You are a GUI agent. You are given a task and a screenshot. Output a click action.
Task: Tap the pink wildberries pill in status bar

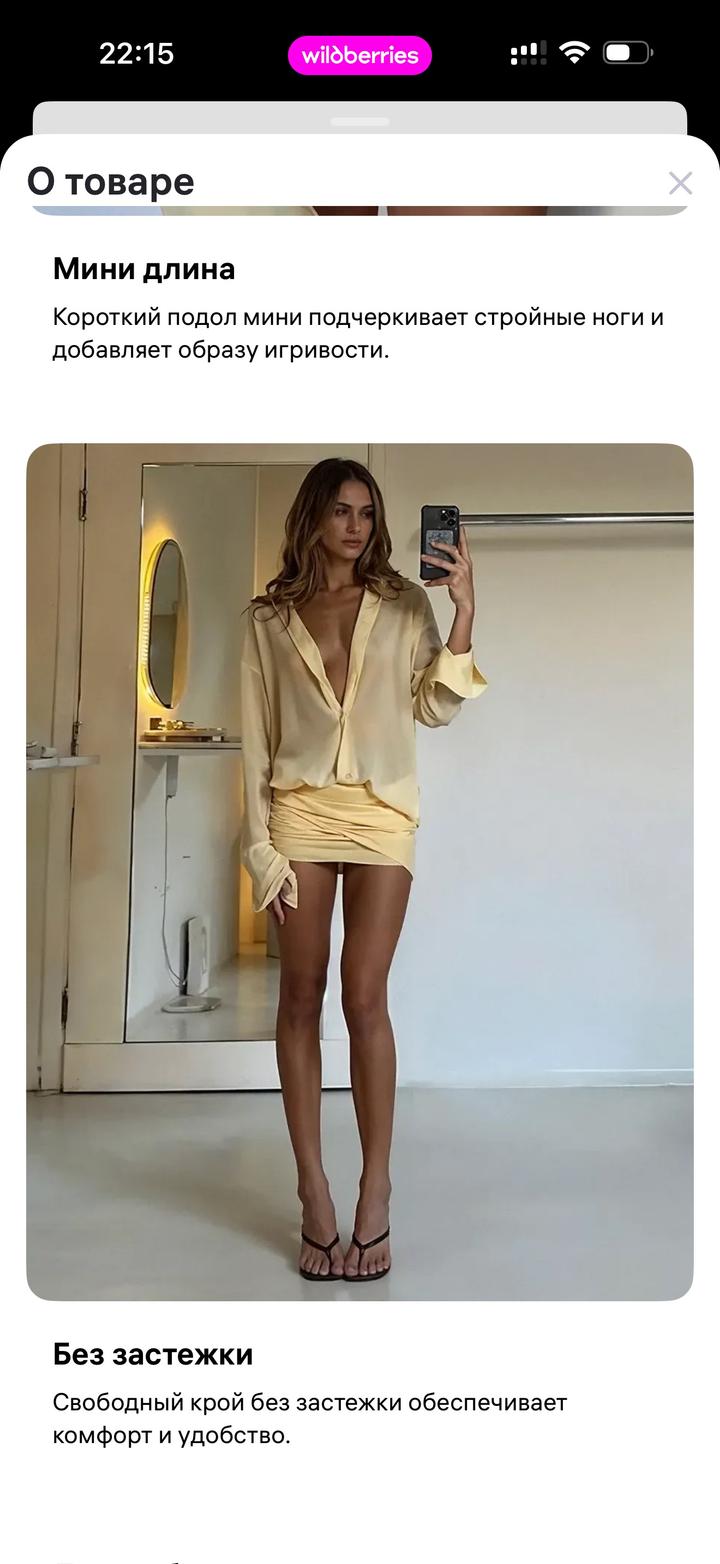point(360,56)
